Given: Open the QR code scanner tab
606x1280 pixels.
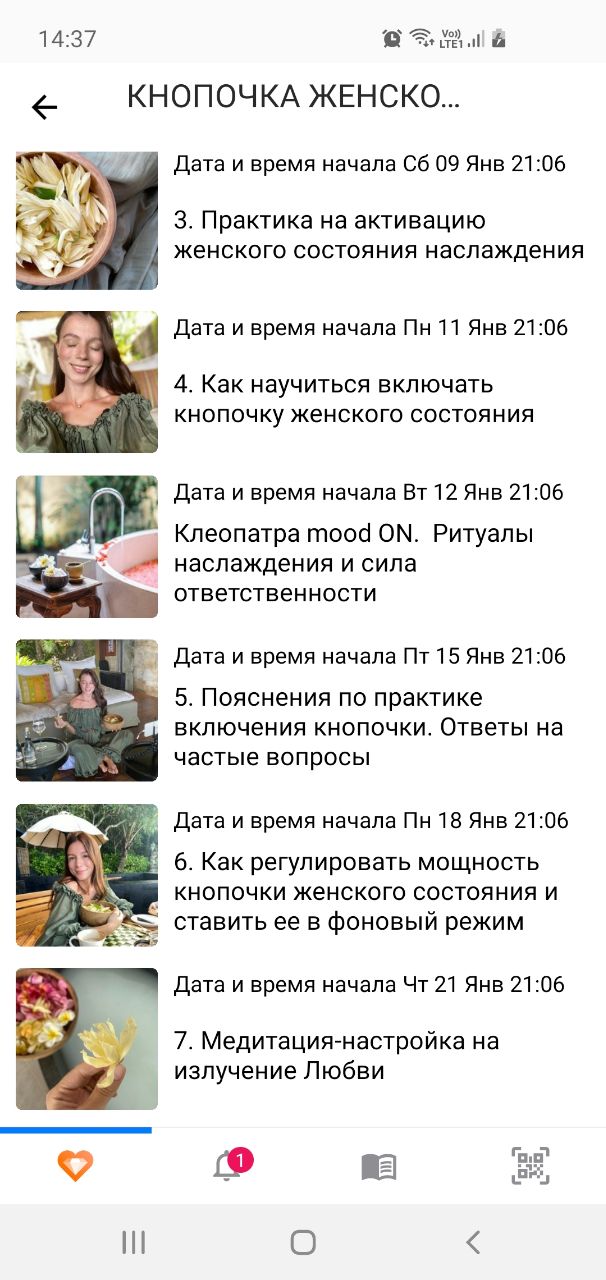Looking at the screenshot, I should click(x=530, y=1166).
